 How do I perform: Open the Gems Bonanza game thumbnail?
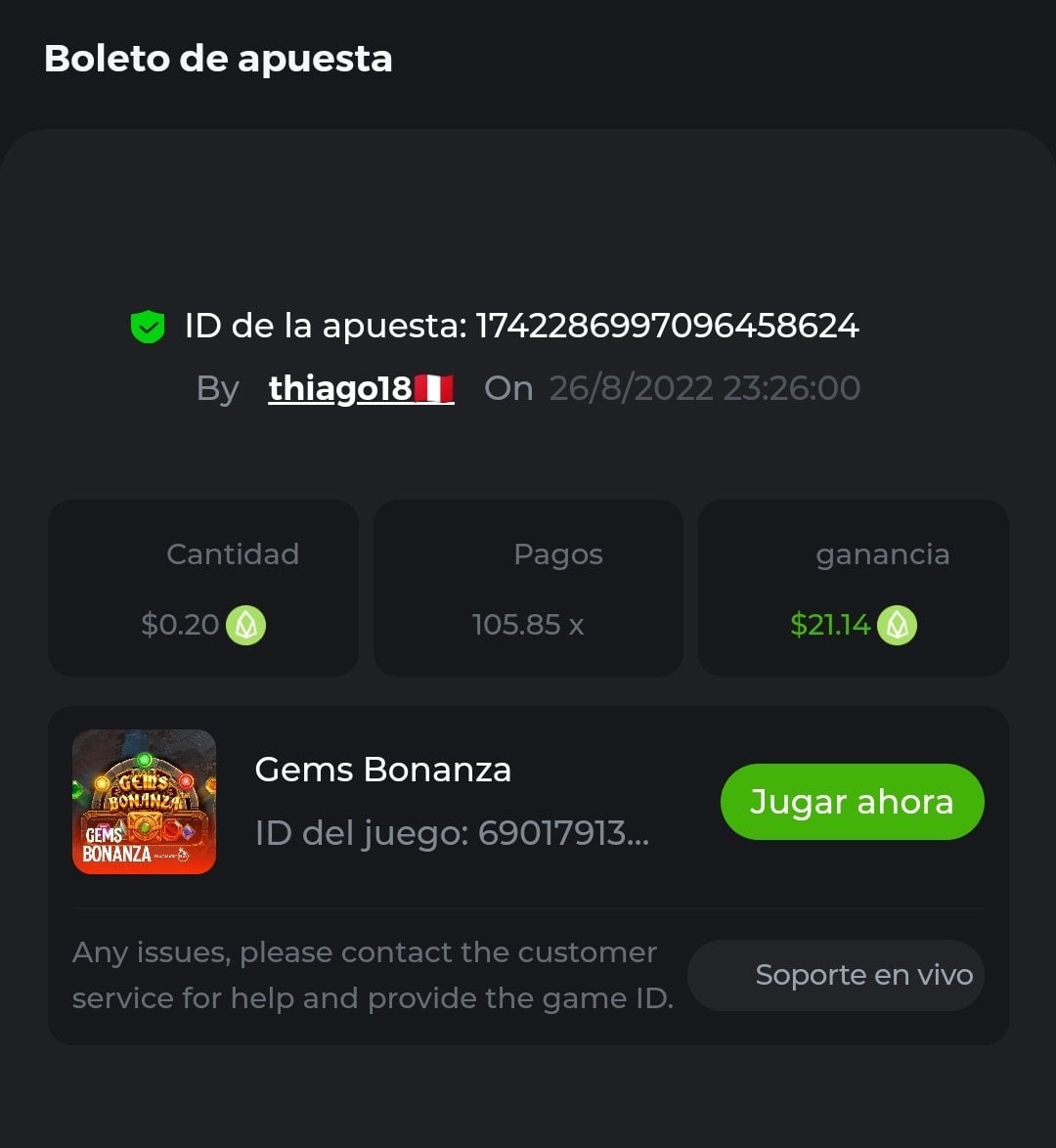coord(144,802)
